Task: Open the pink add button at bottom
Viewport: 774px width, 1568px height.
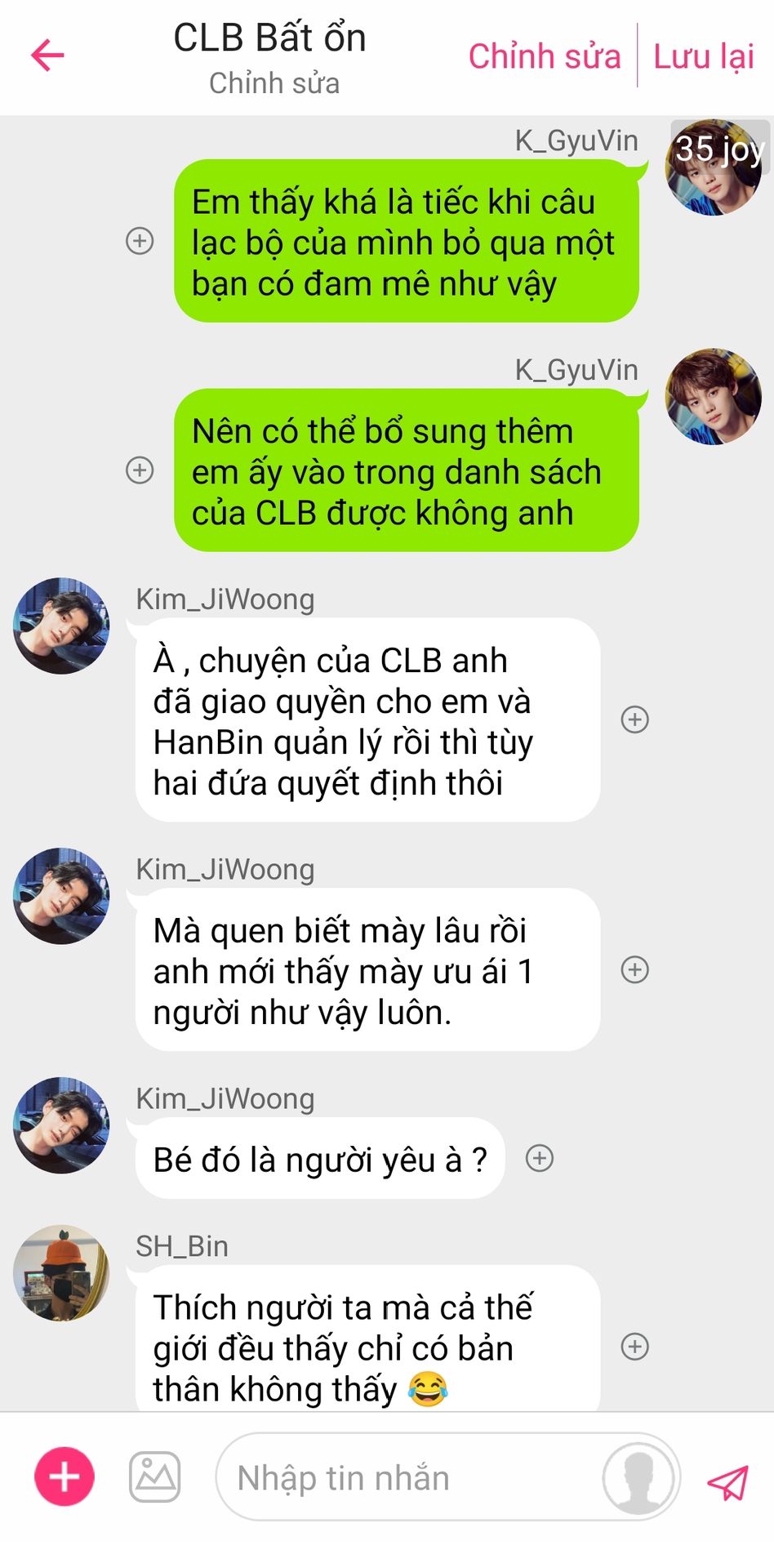Action: pos(64,1477)
